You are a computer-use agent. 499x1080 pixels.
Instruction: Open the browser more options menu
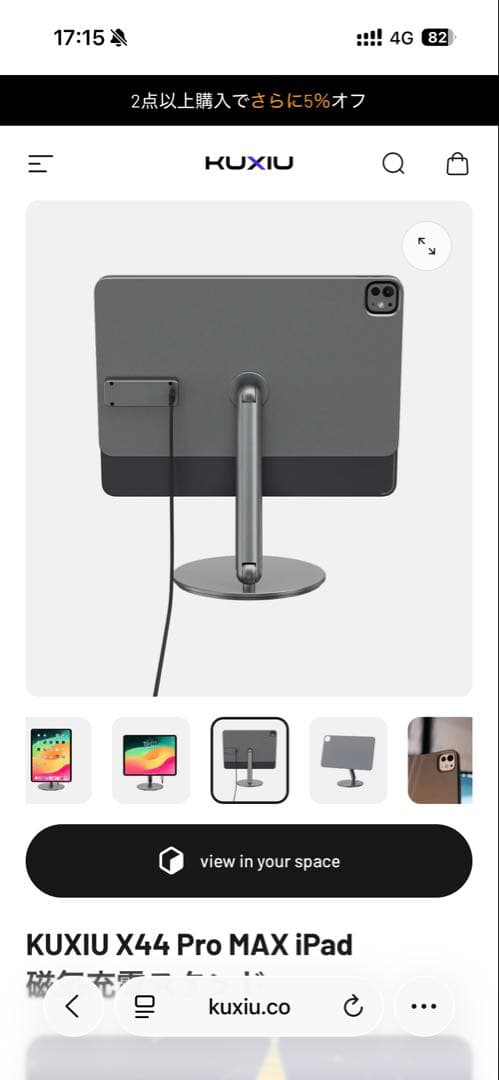pyautogui.click(x=424, y=1007)
